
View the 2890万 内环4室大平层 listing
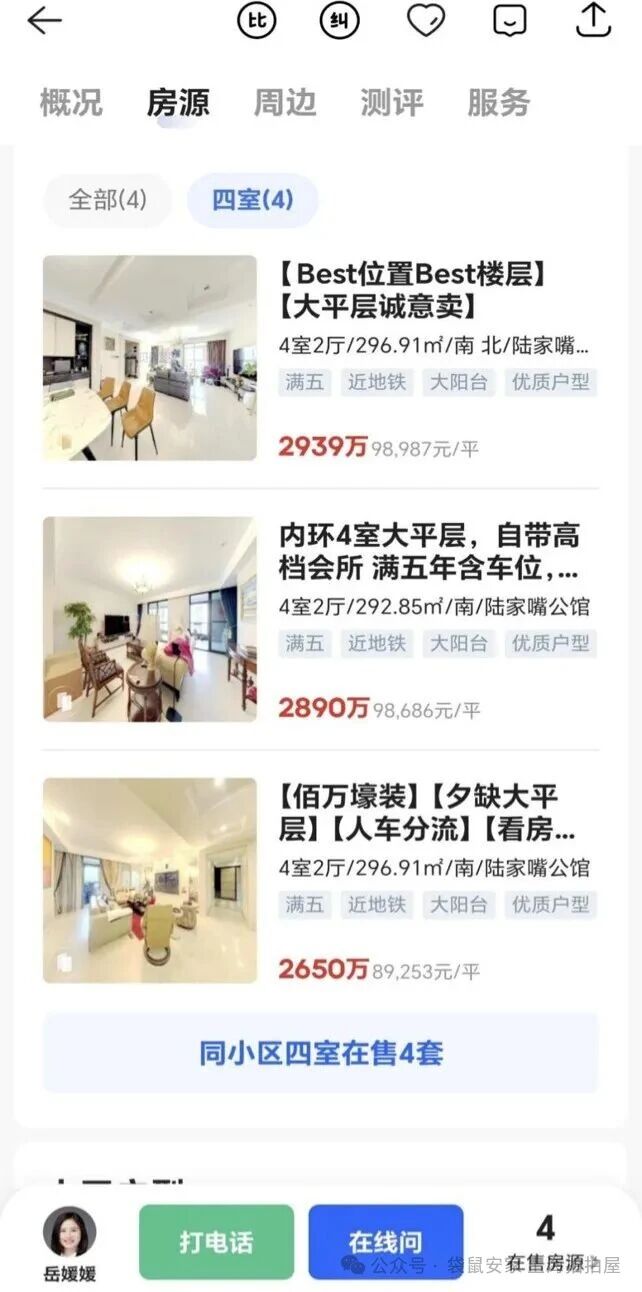(320, 619)
